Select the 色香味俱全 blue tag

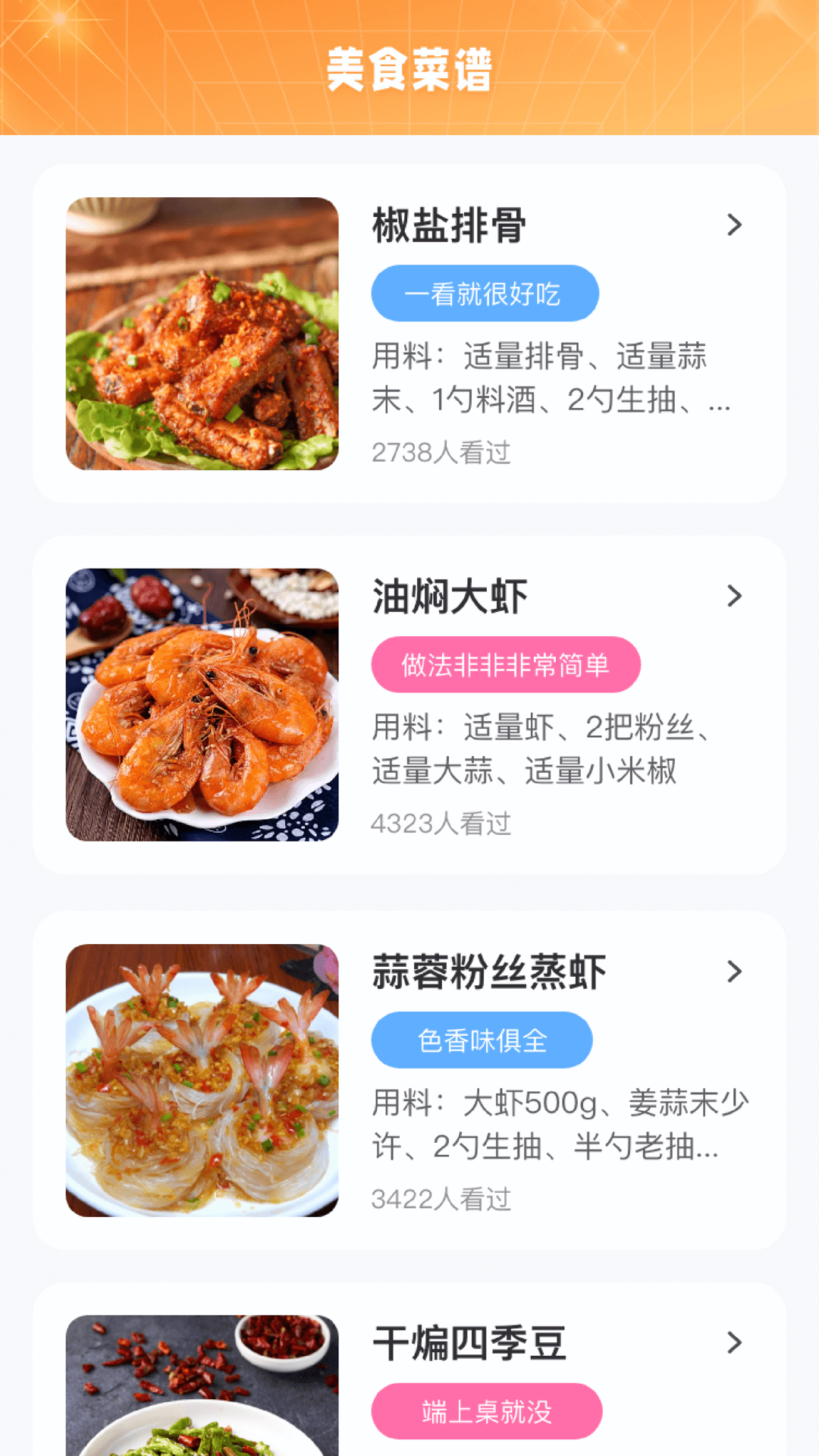(x=481, y=1040)
